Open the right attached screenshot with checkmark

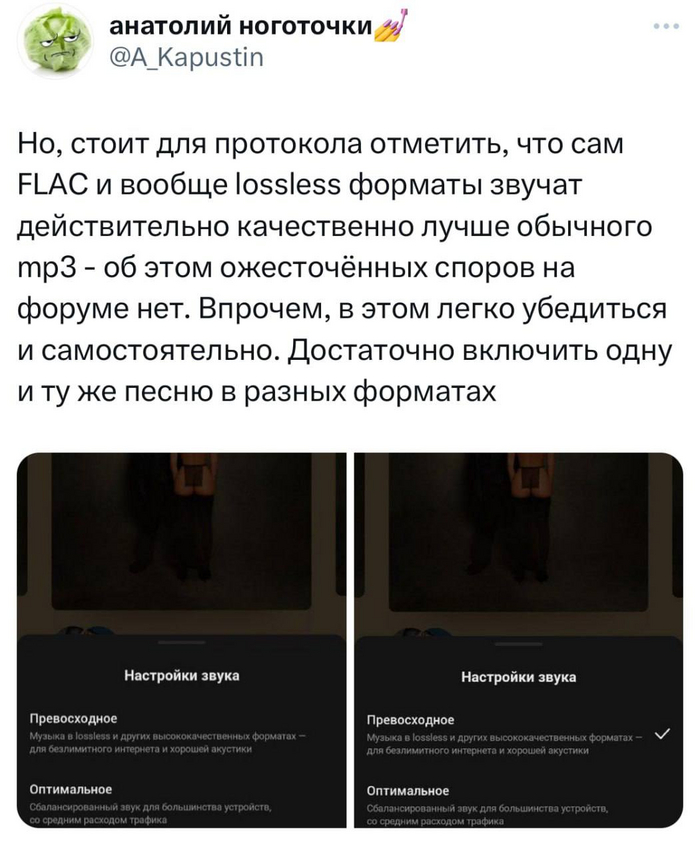click(516, 640)
